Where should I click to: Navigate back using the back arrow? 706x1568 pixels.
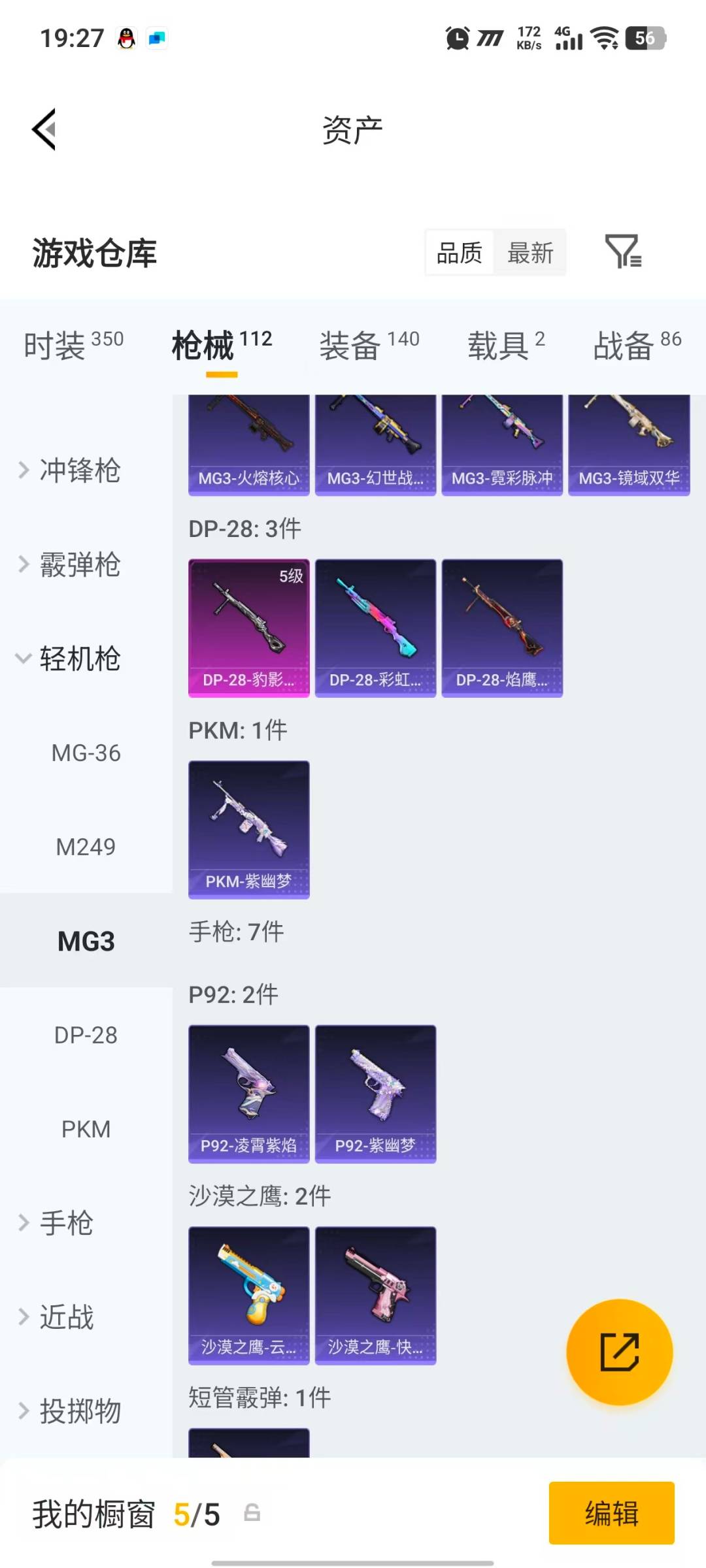point(44,129)
